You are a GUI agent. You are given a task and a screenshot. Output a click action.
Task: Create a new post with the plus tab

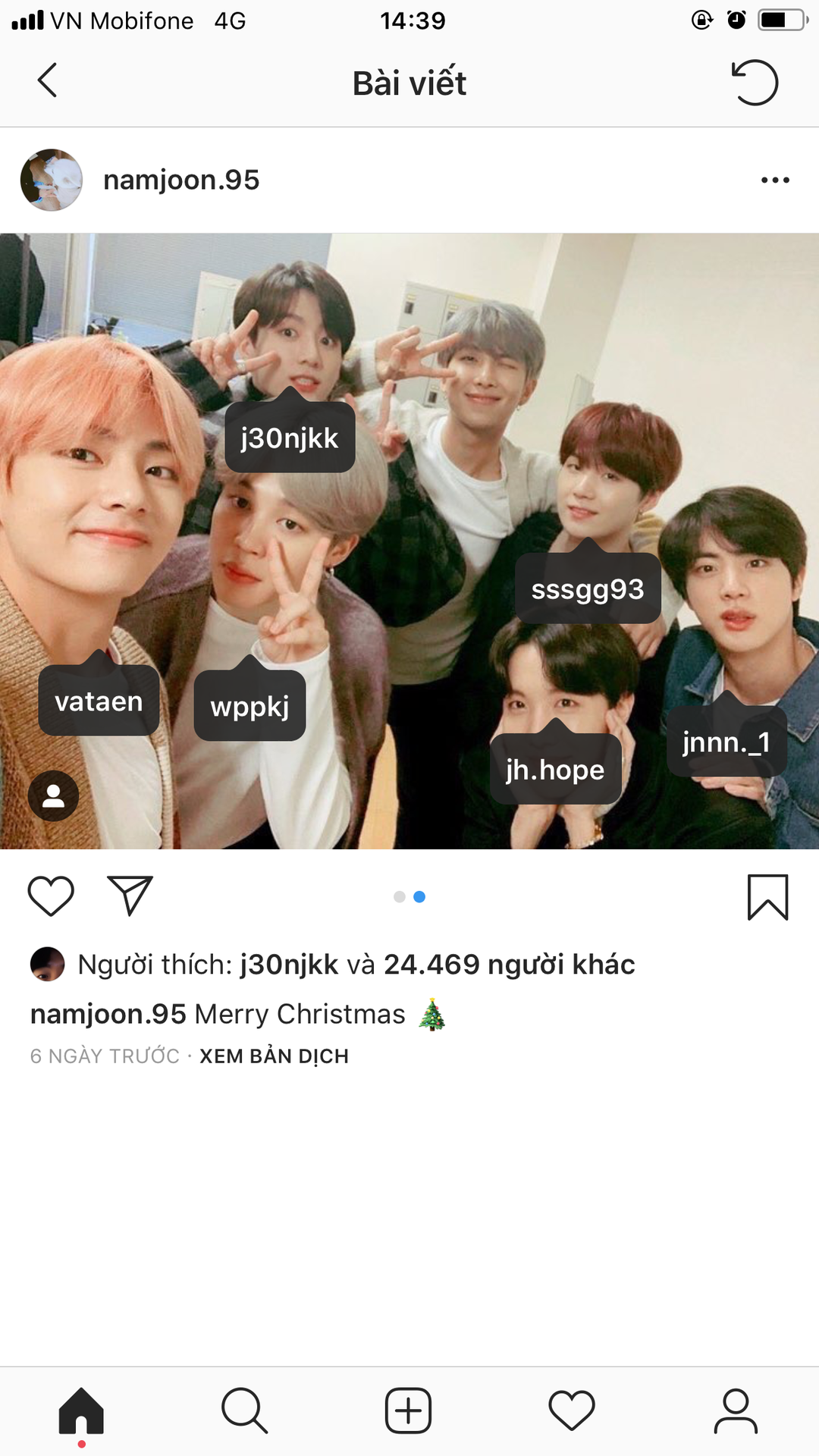tap(408, 1411)
